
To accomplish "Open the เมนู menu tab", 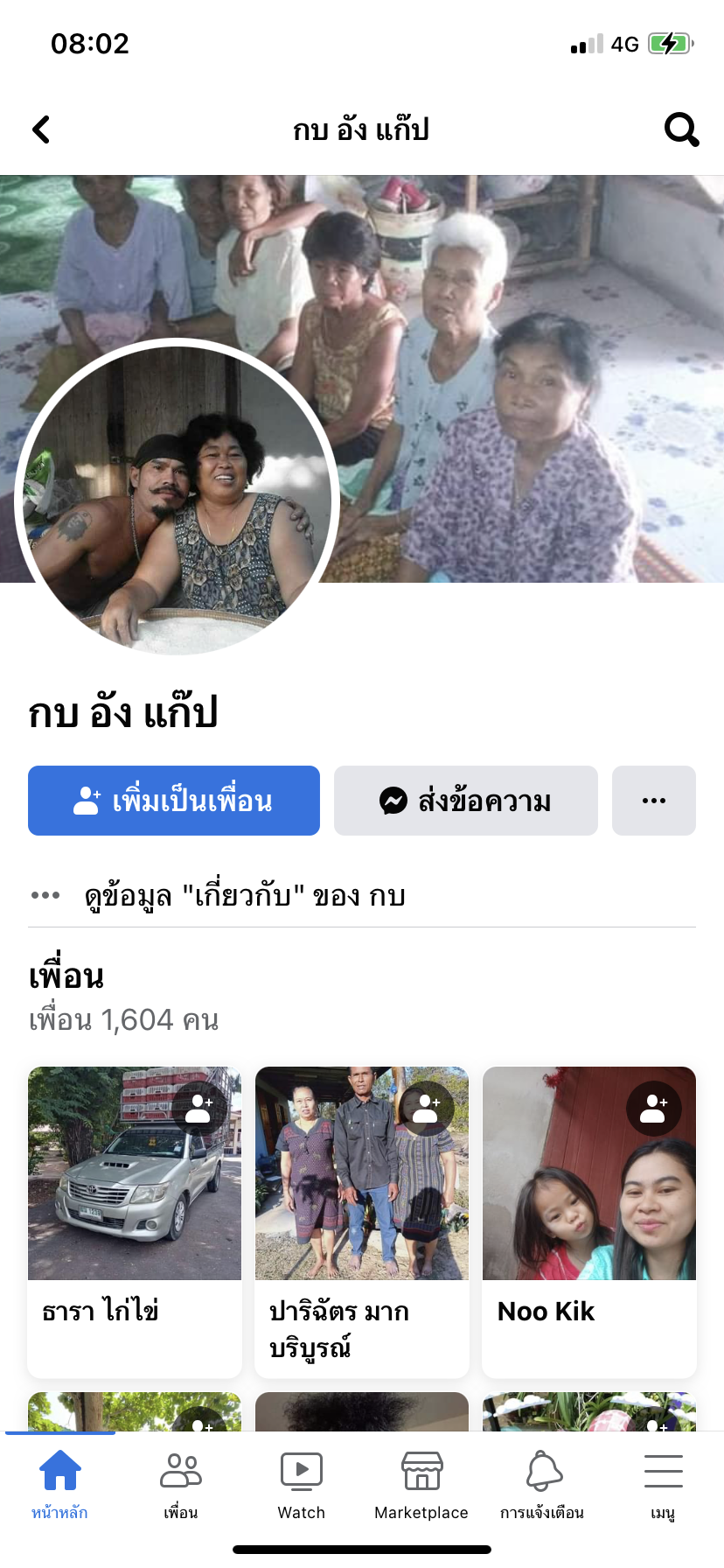I will 663,1482.
